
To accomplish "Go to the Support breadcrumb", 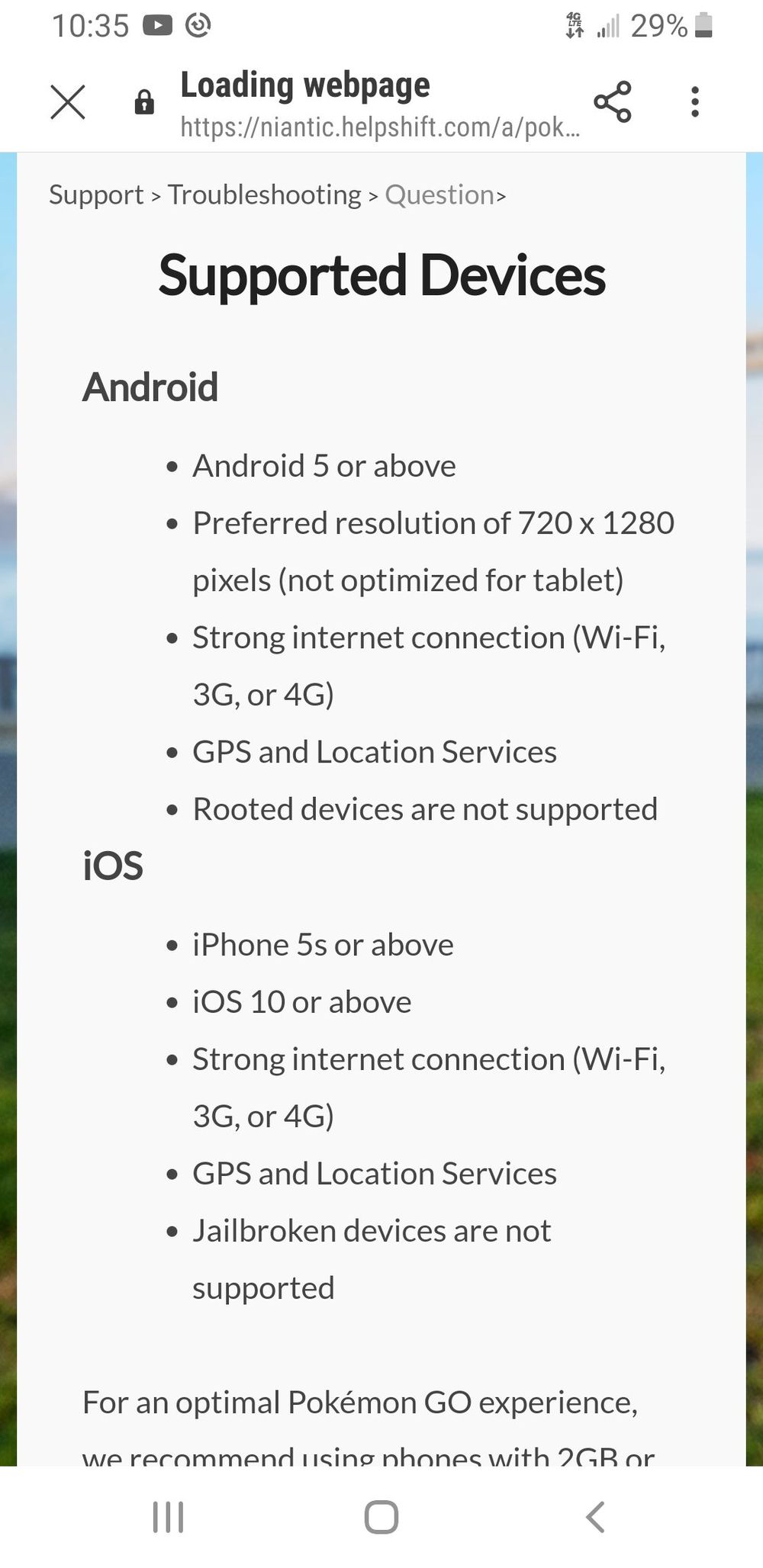I will pyautogui.click(x=96, y=195).
